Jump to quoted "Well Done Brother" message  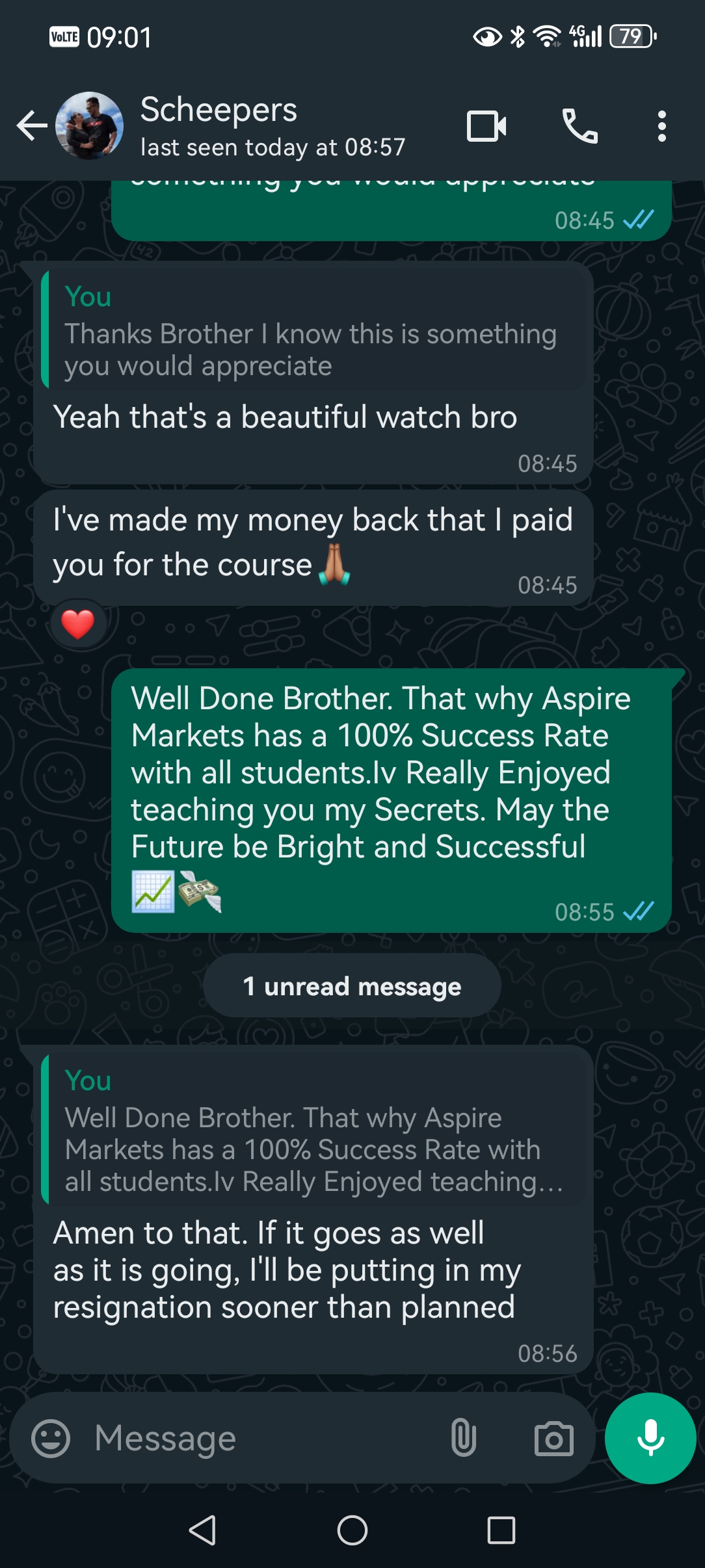click(x=312, y=1131)
